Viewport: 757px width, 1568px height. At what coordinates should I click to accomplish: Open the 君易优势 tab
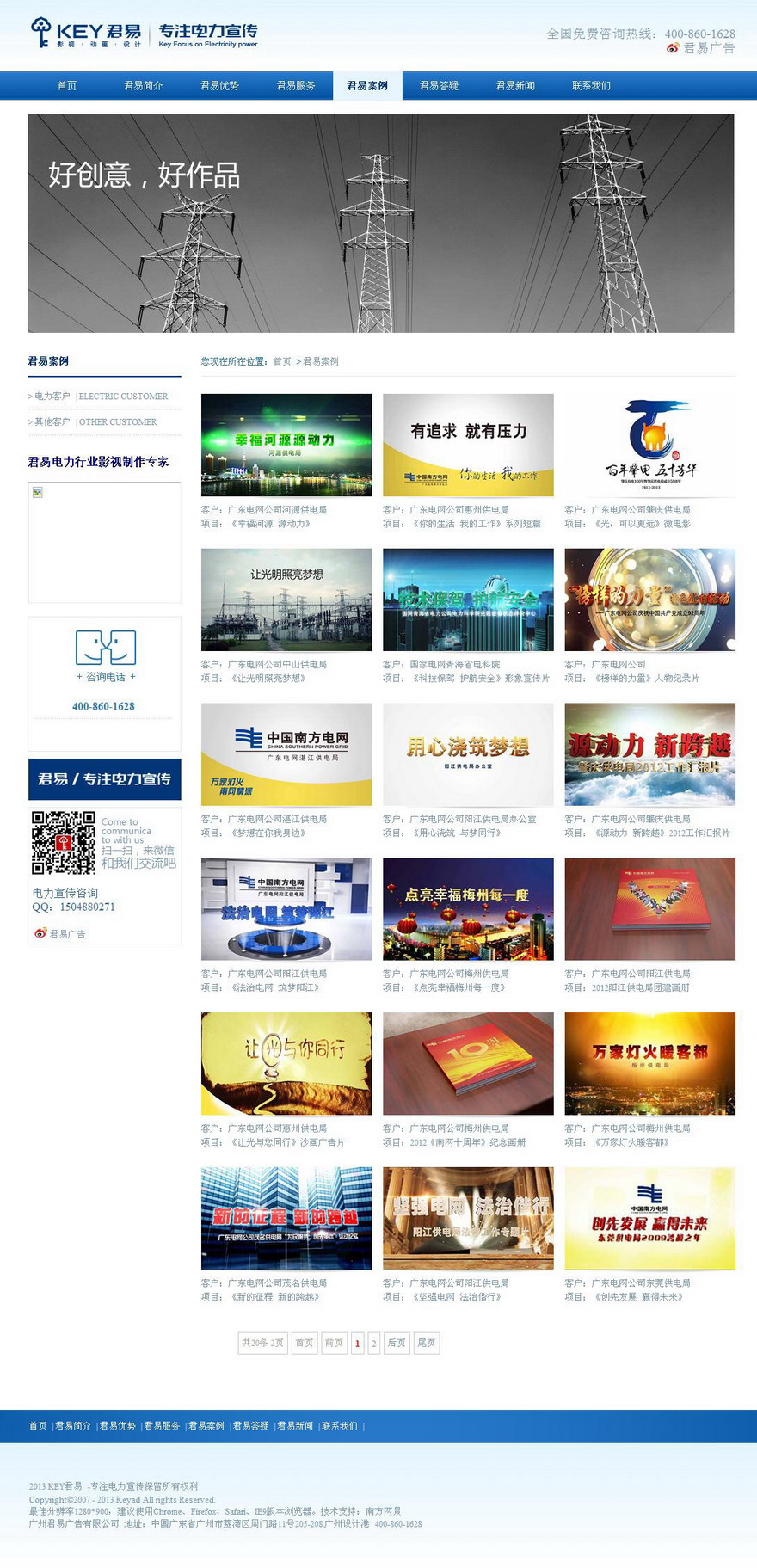219,86
